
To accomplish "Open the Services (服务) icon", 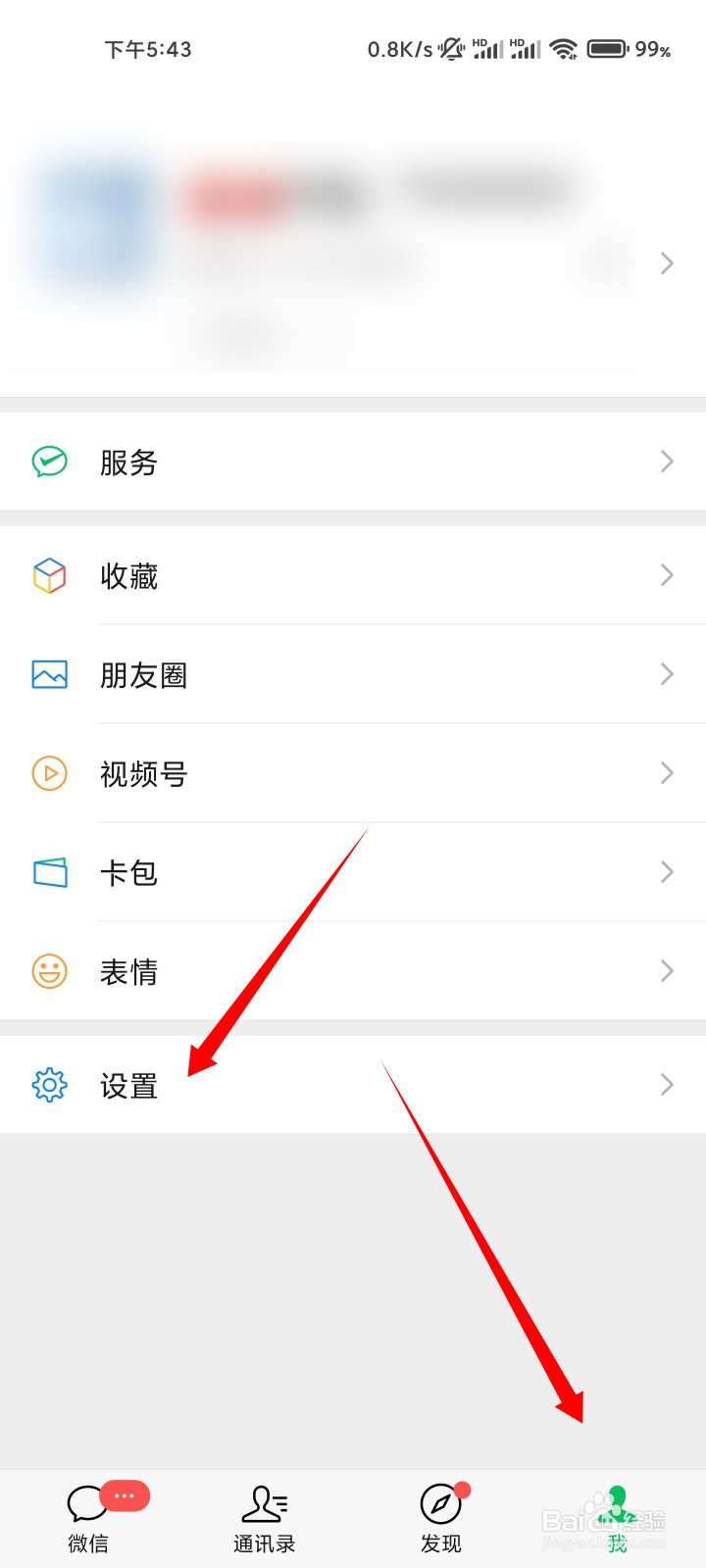I will 48,463.
